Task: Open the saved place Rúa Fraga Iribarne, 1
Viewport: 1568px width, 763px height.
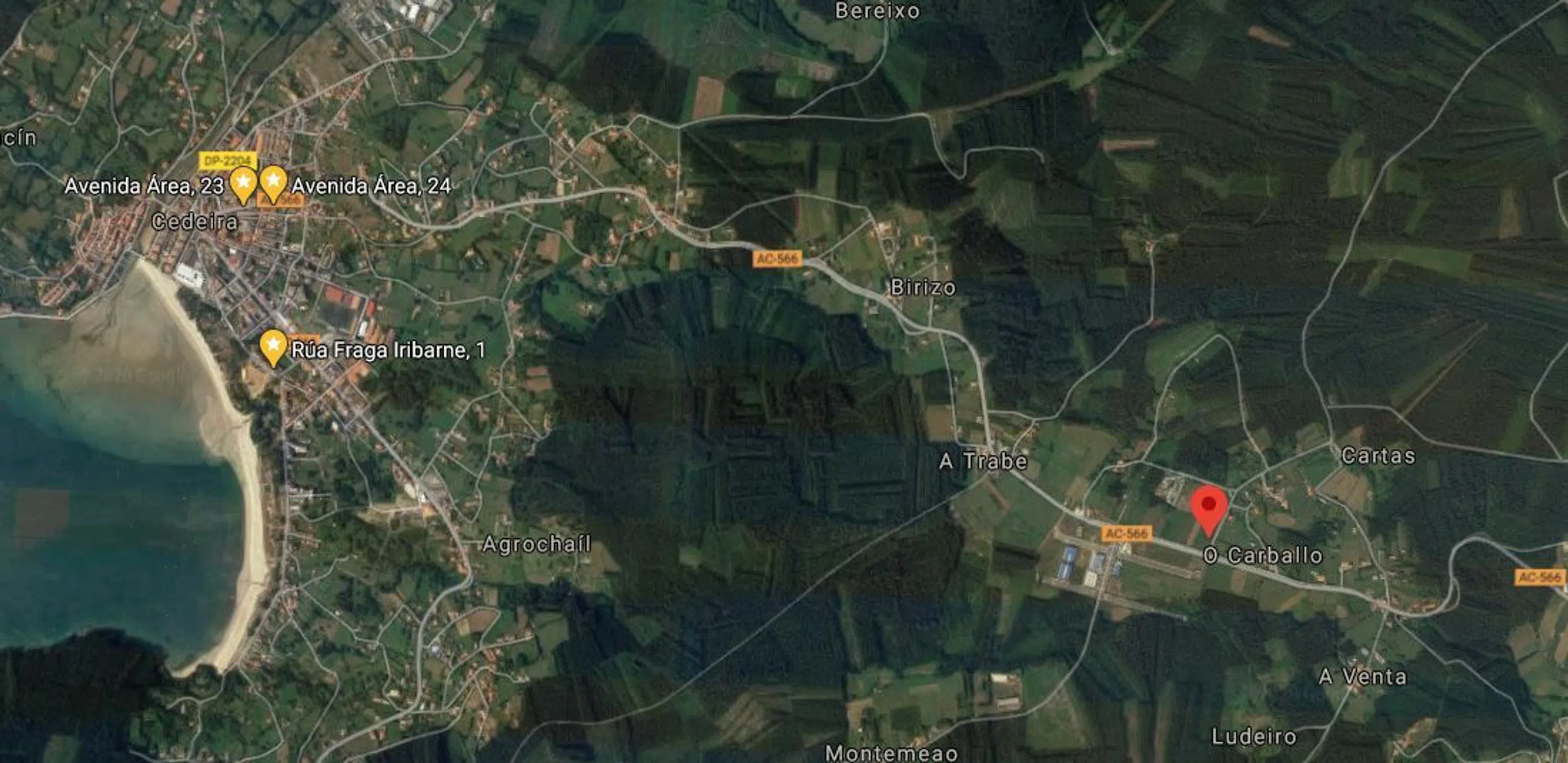Action: point(273,345)
